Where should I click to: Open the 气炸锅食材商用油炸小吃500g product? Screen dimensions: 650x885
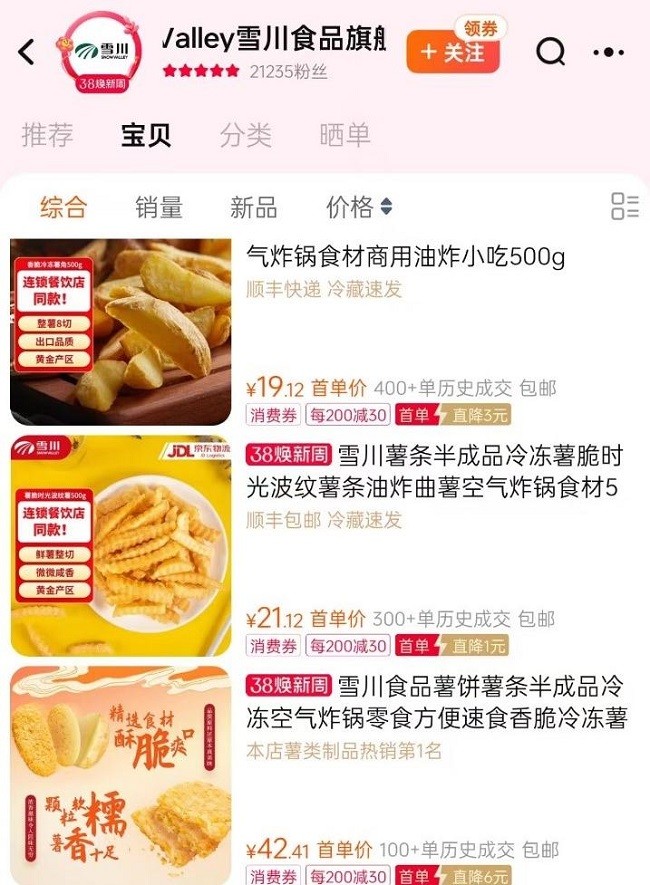[x=405, y=258]
